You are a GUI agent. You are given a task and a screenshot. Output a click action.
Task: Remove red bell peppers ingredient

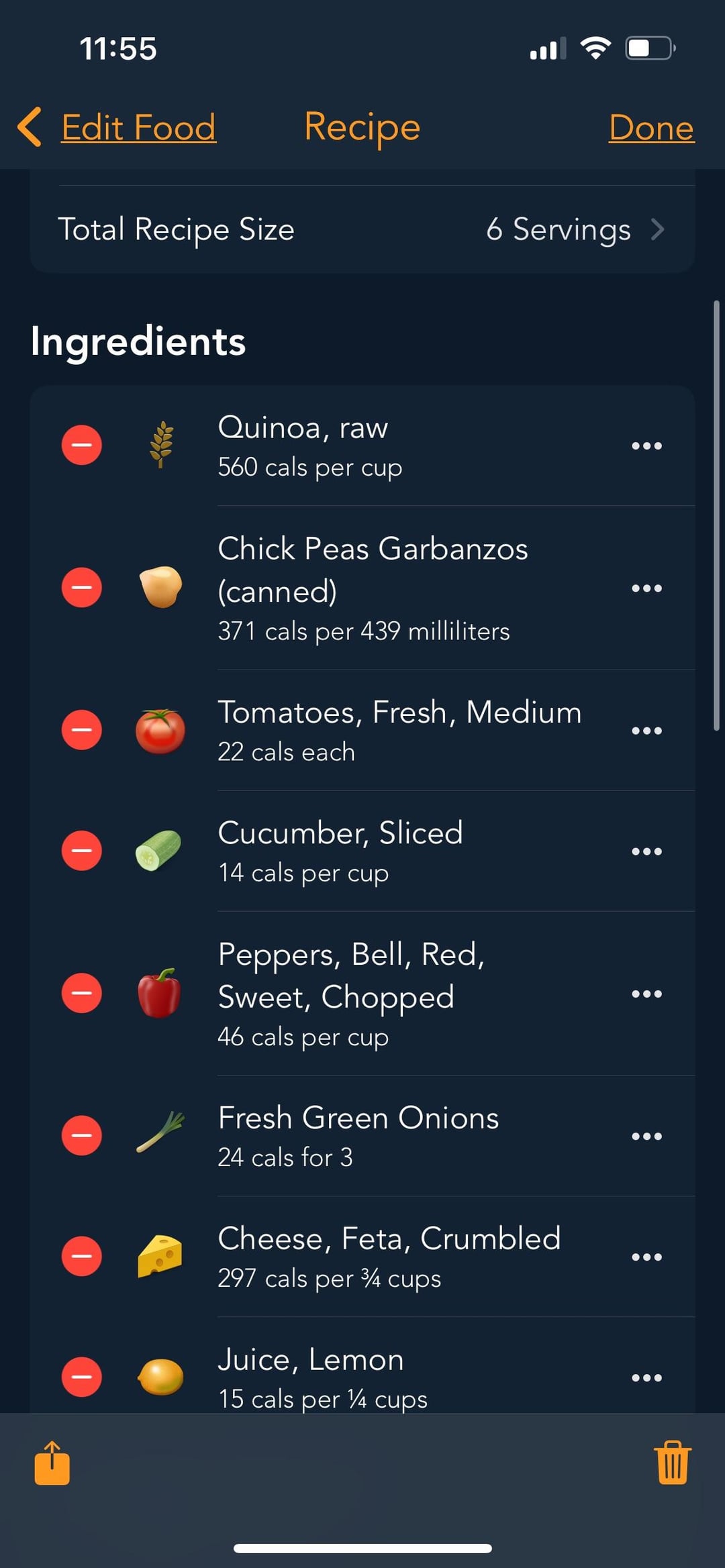pos(82,993)
